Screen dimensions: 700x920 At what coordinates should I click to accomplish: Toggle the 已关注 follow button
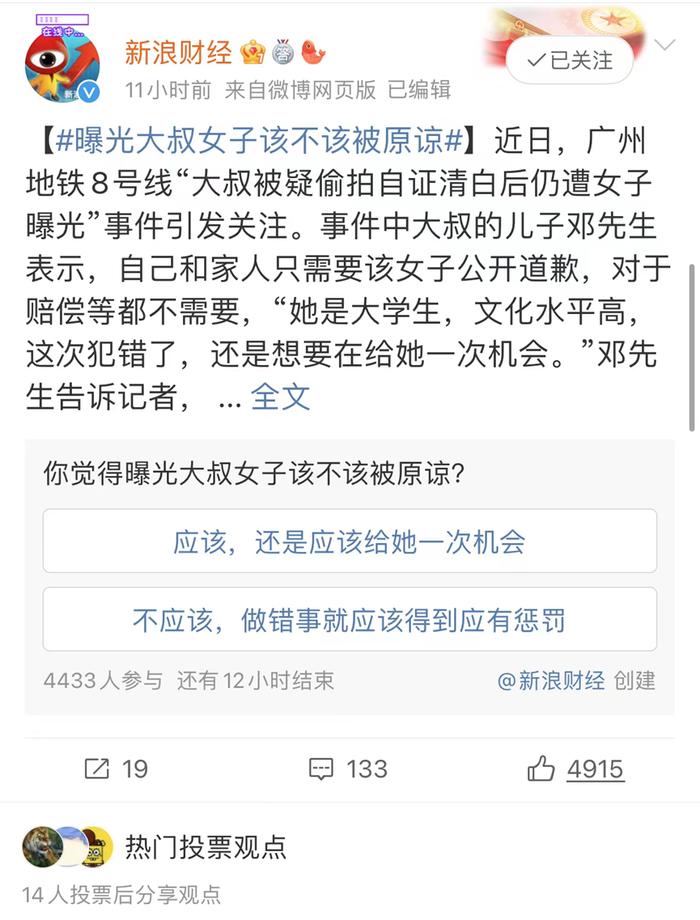(570, 61)
